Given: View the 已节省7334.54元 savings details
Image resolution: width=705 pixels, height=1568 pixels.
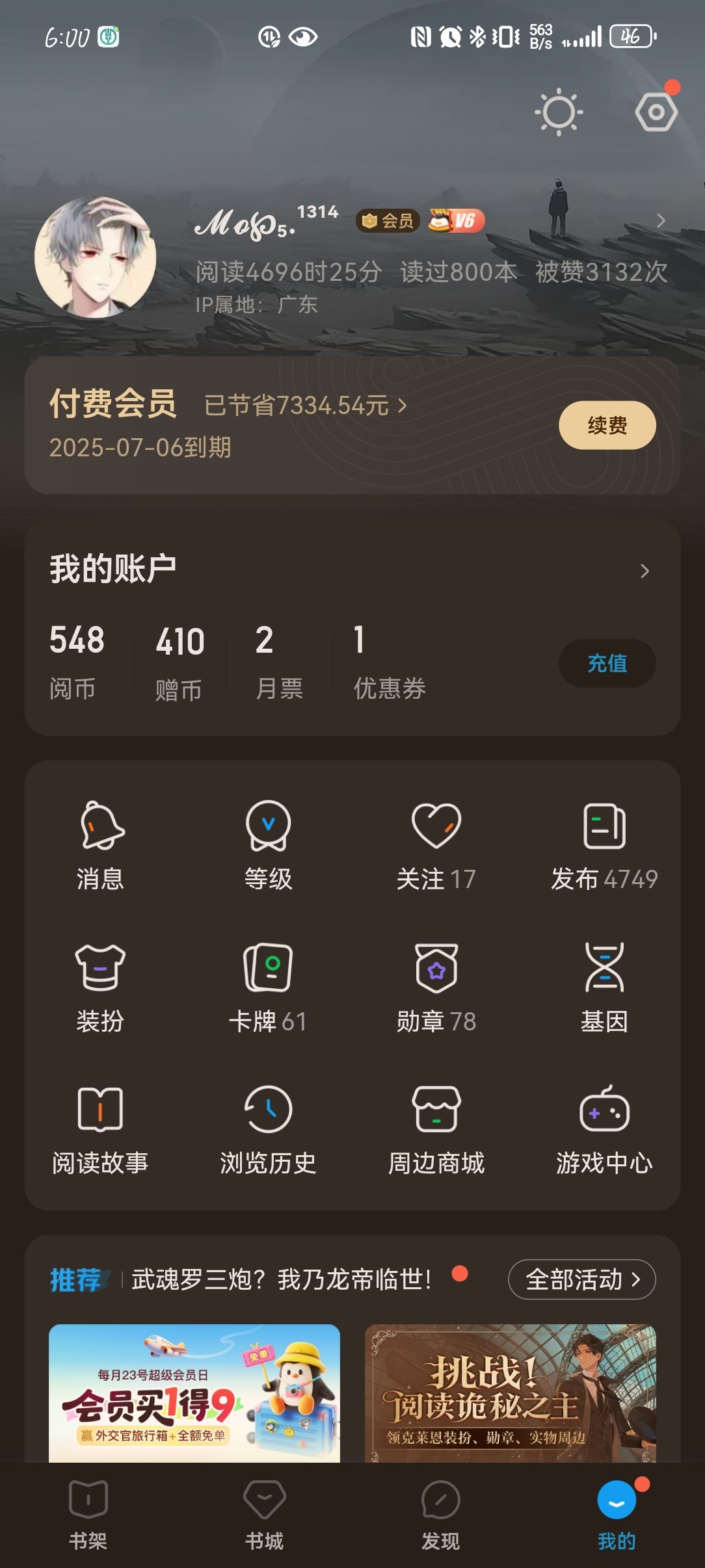Looking at the screenshot, I should coord(306,406).
